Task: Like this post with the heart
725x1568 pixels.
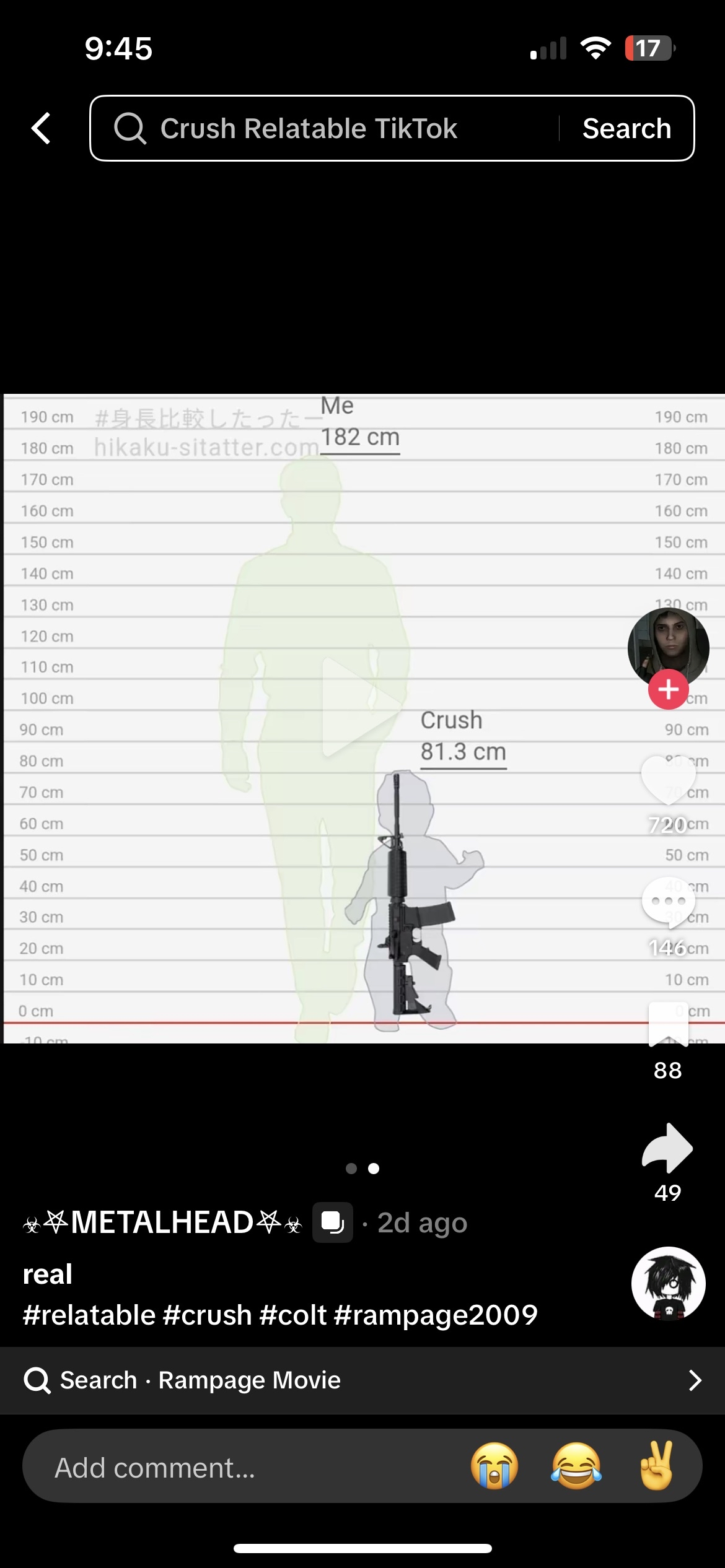Action: click(668, 780)
